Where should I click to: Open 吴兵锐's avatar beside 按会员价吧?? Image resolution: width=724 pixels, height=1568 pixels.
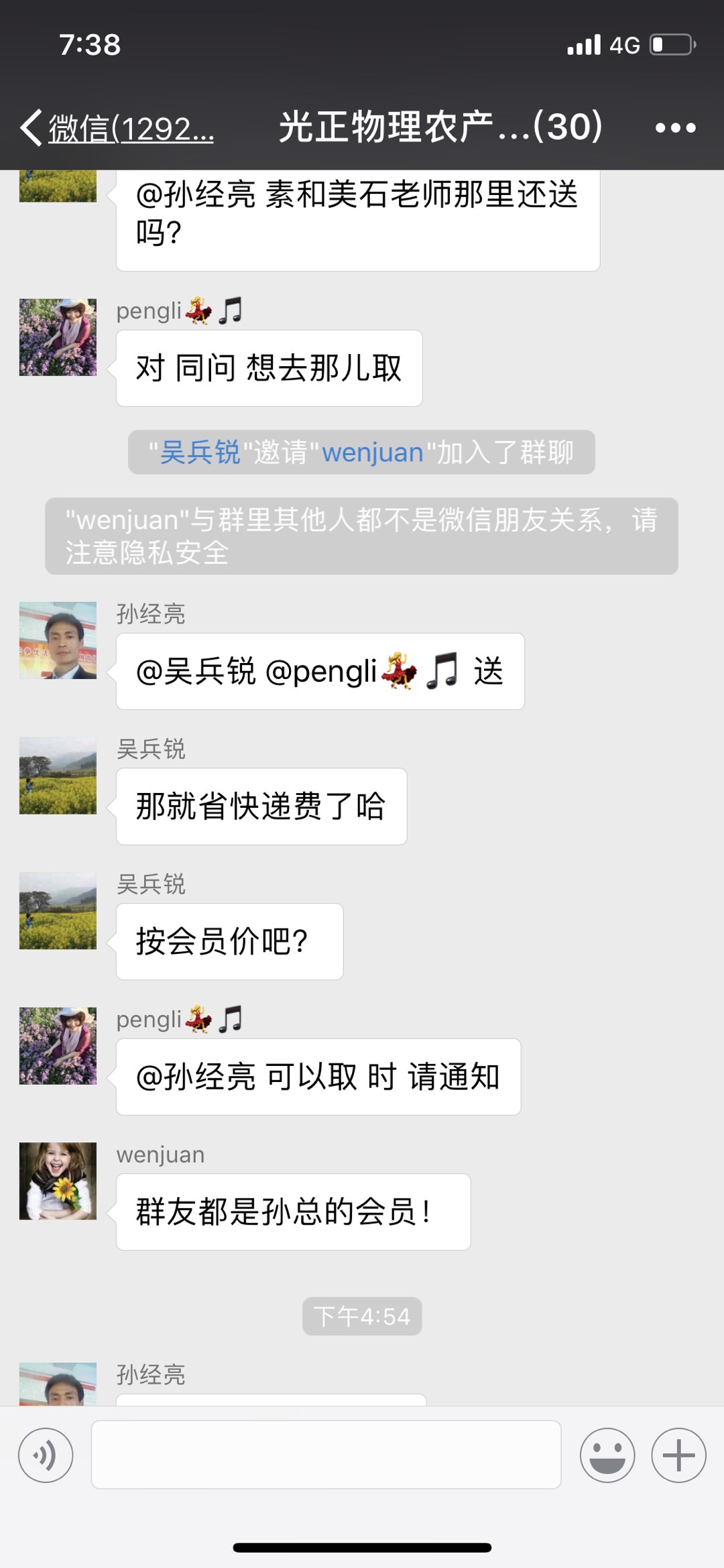pyautogui.click(x=58, y=911)
